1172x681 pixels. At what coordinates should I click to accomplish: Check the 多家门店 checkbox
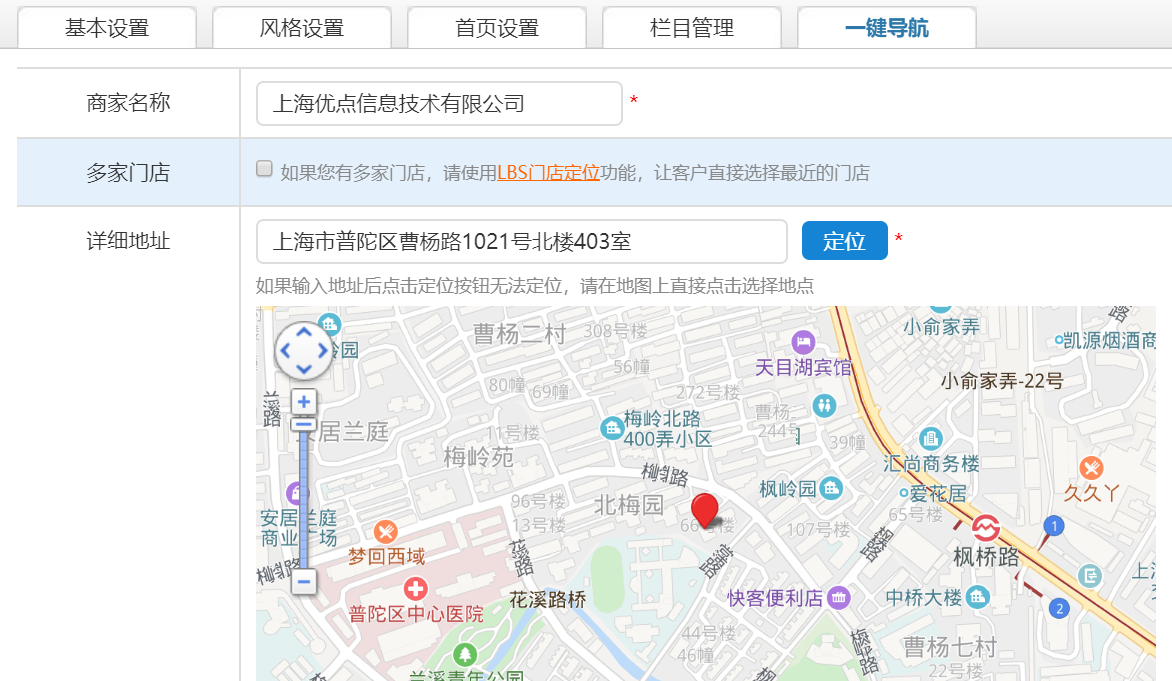265,169
